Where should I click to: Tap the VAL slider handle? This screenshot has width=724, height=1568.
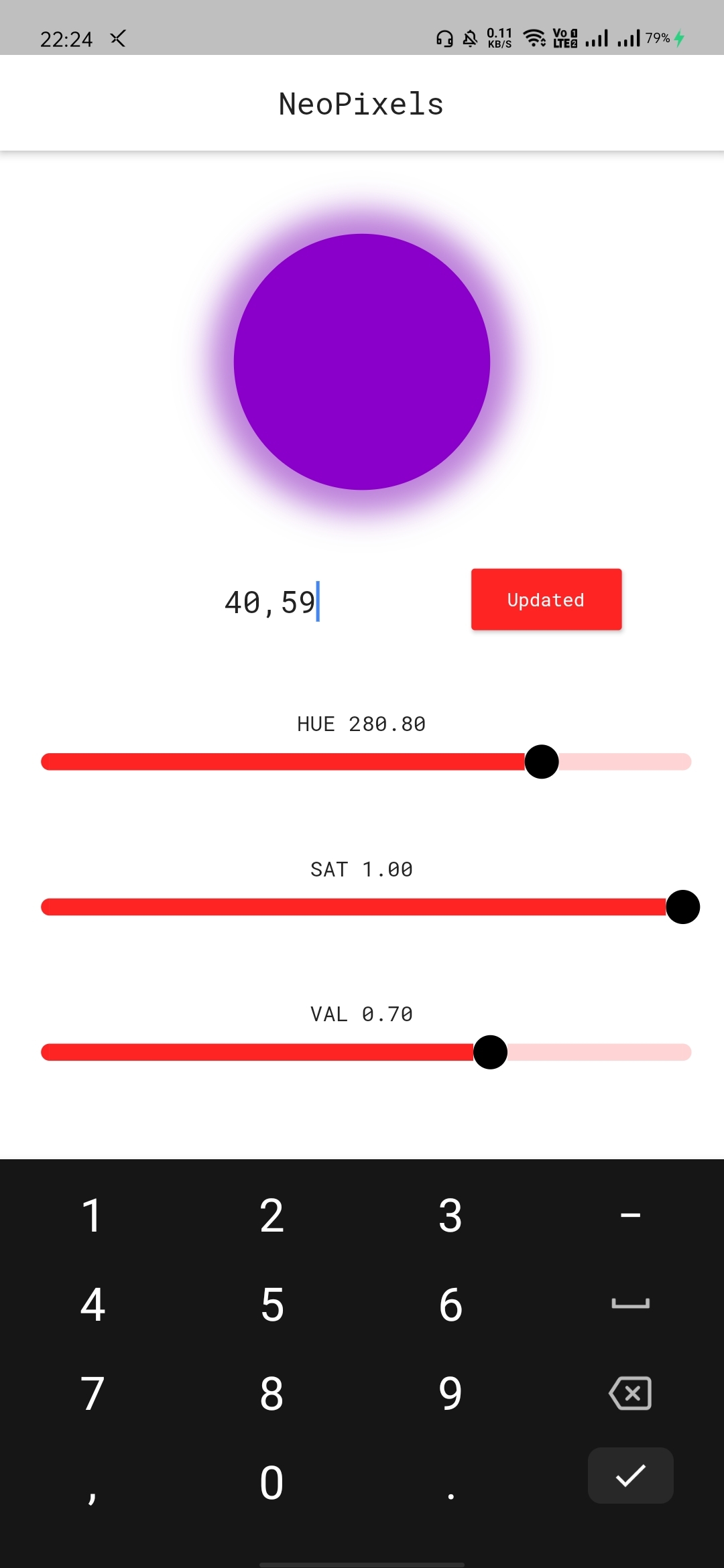click(490, 1052)
